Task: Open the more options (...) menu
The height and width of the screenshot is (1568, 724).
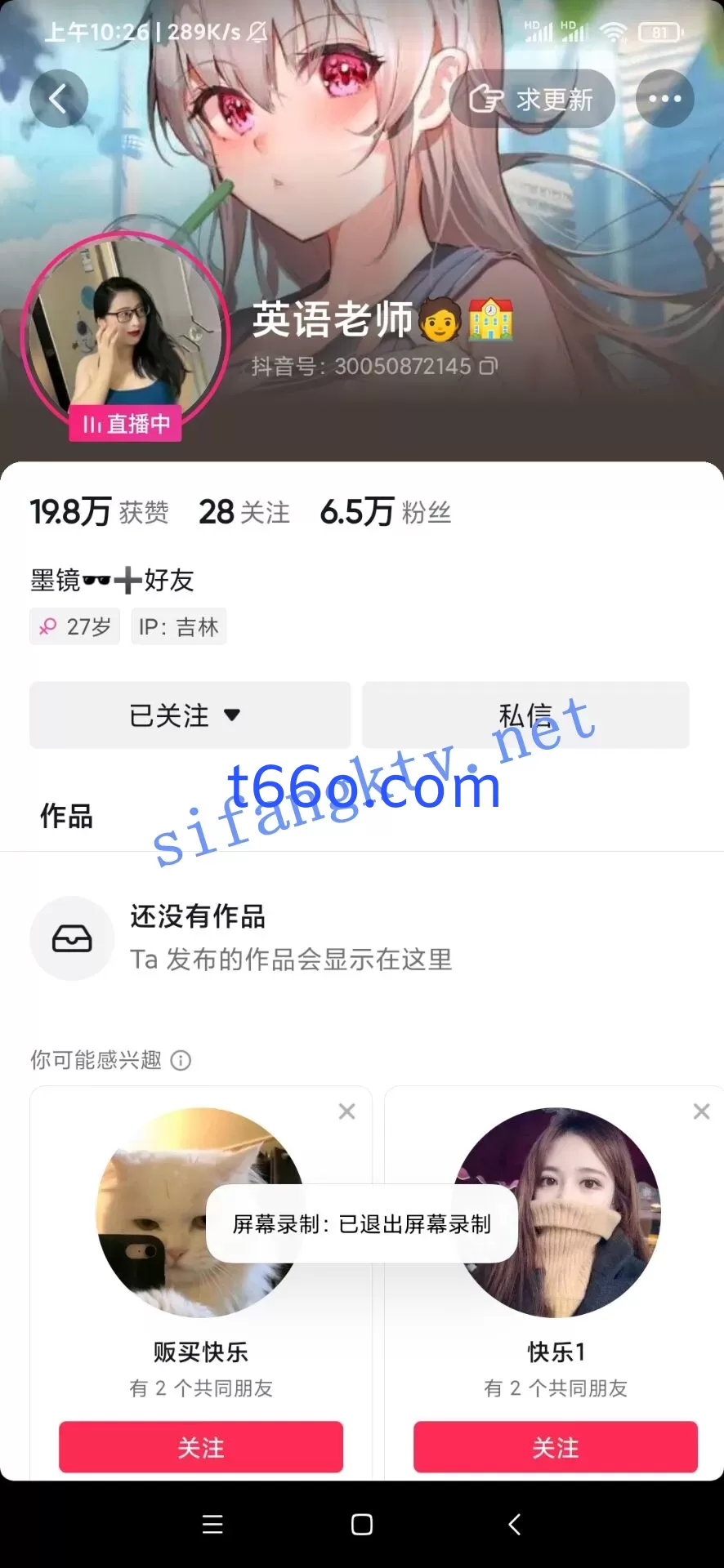Action: pos(664,98)
